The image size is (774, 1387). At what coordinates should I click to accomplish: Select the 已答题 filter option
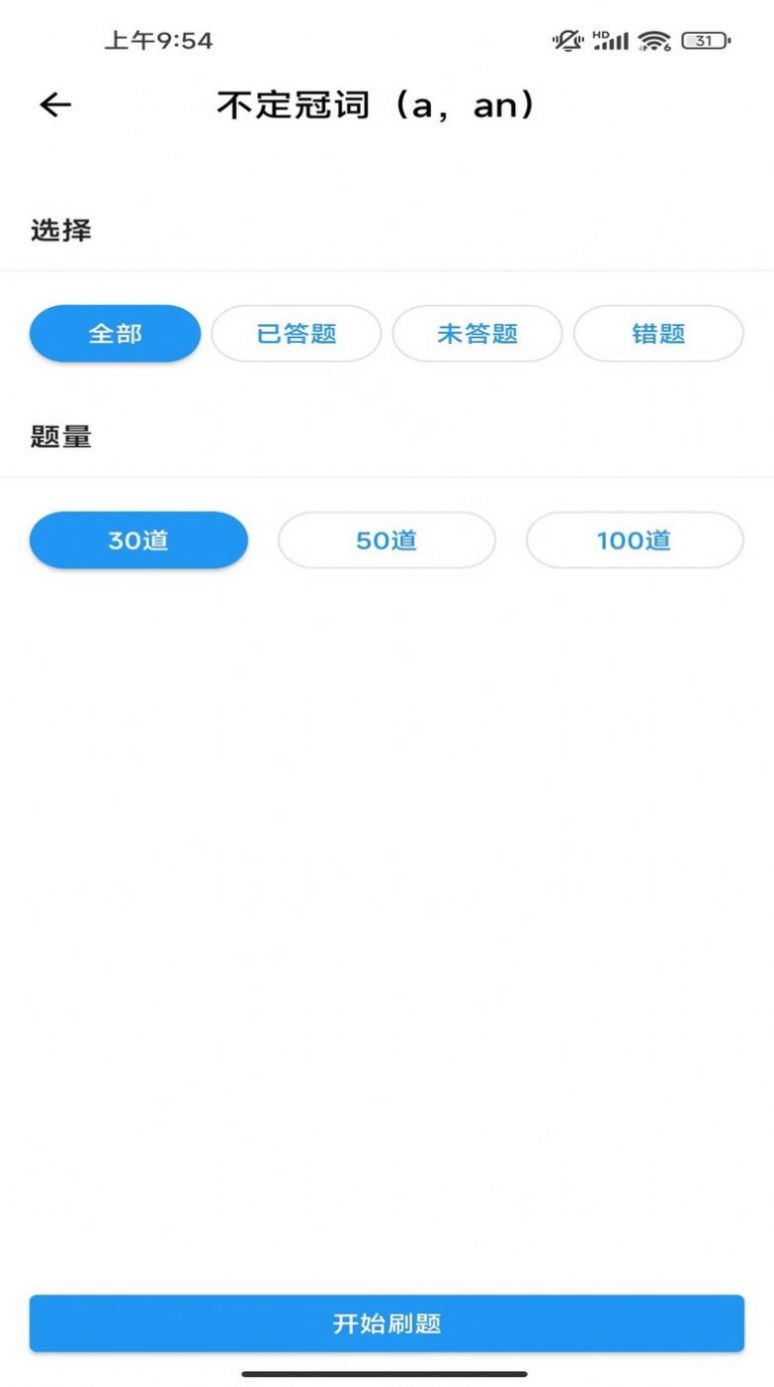(x=296, y=333)
